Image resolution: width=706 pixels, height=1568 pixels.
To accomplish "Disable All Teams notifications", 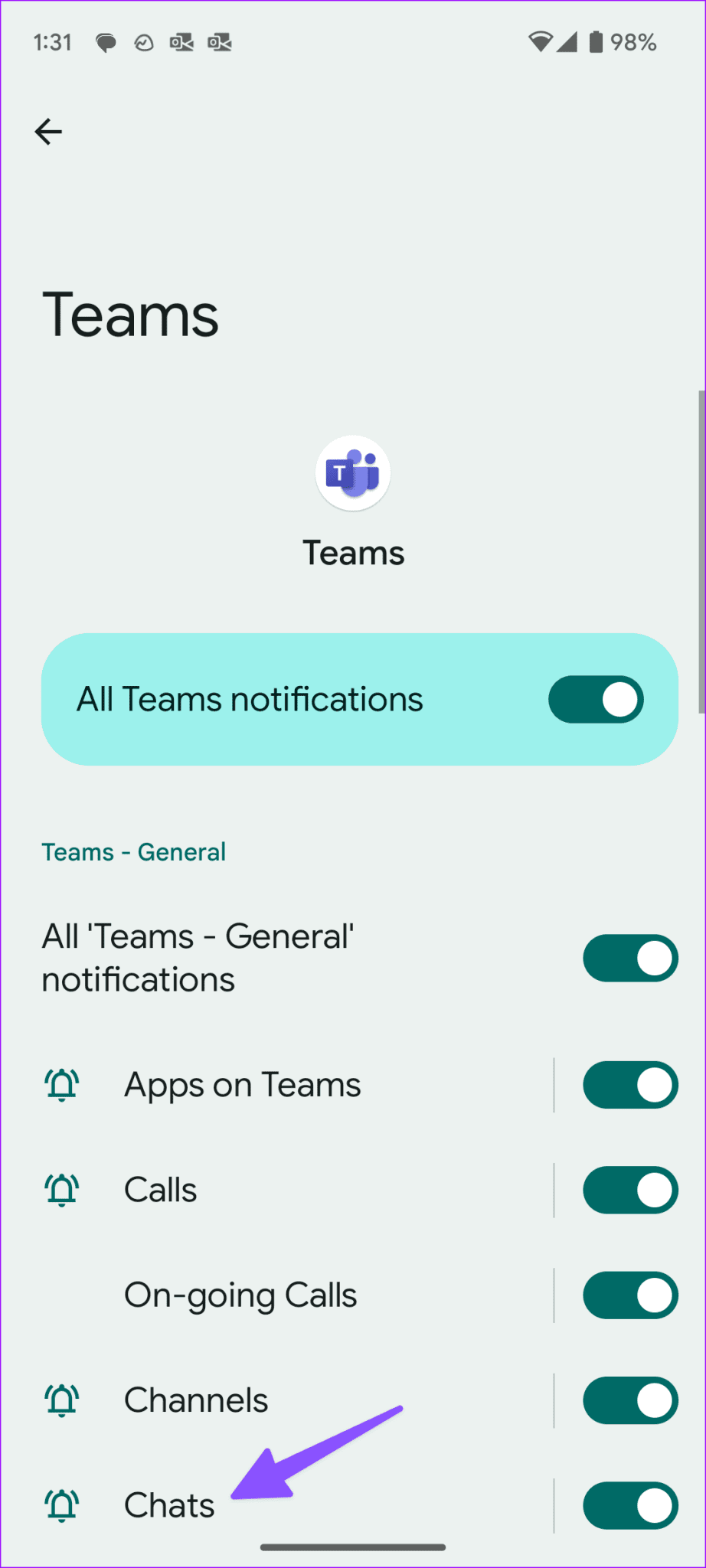I will point(596,699).
